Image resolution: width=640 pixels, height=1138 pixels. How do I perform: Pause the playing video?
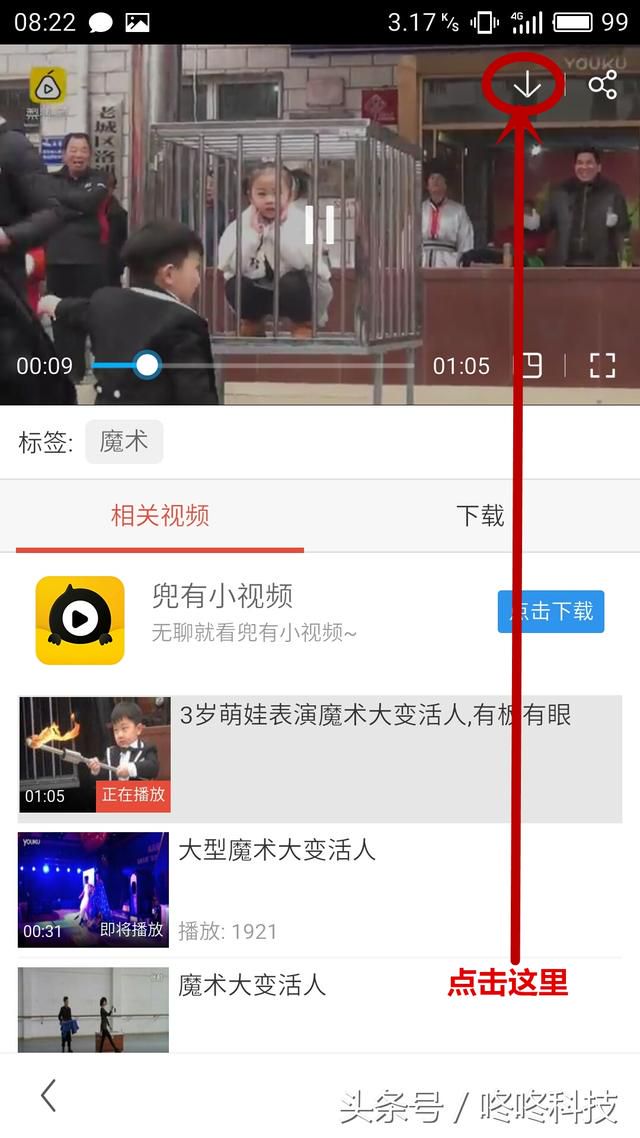[319, 225]
